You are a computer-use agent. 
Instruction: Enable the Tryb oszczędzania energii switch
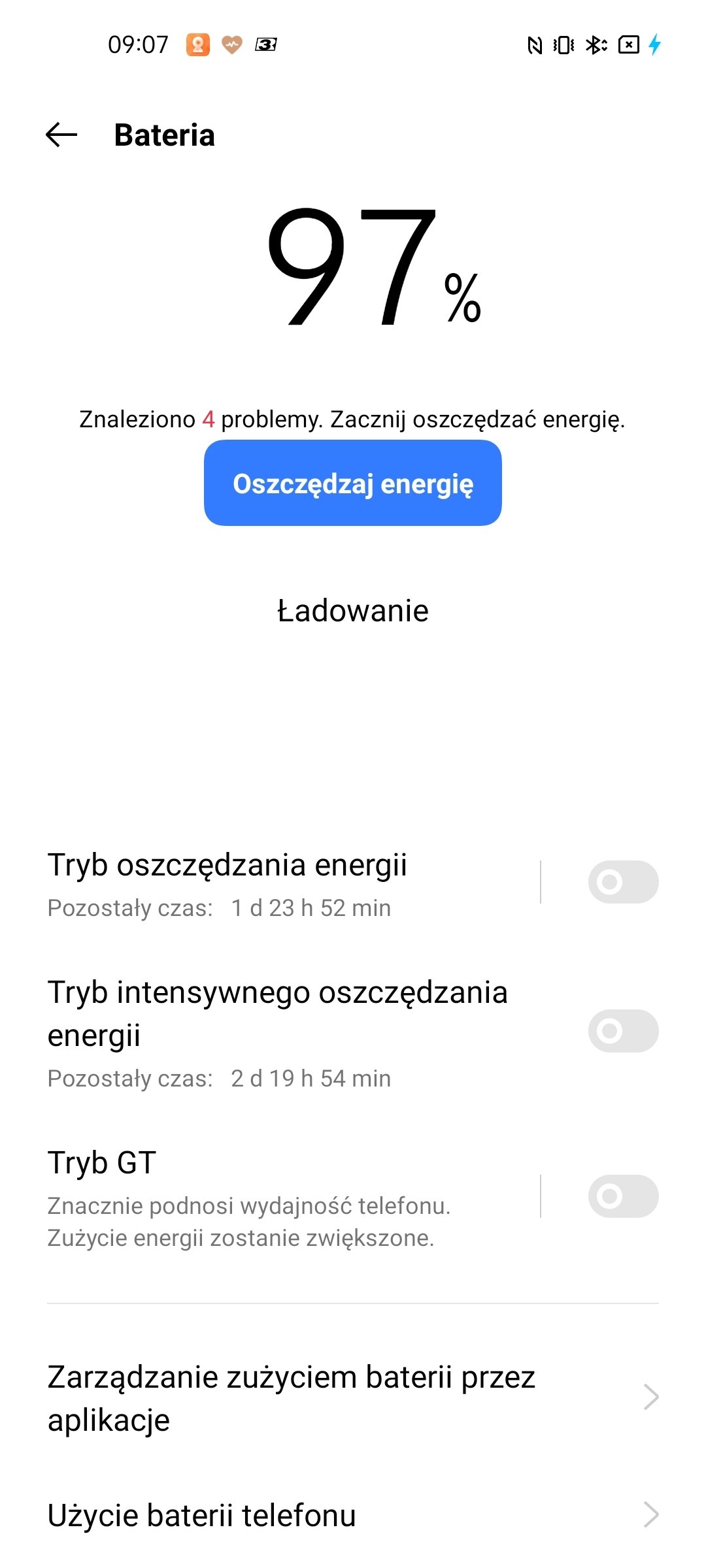pyautogui.click(x=623, y=882)
